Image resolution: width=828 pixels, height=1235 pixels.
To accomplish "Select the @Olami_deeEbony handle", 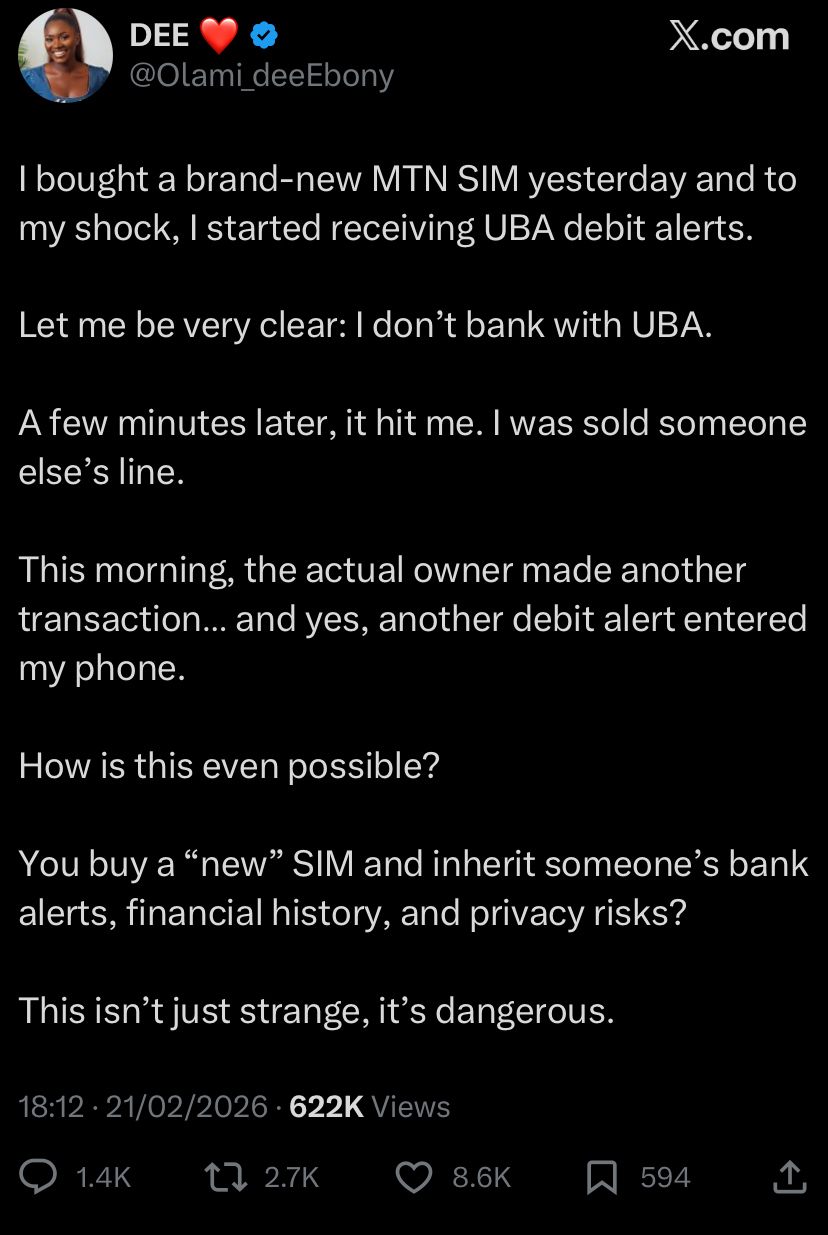I will (263, 74).
